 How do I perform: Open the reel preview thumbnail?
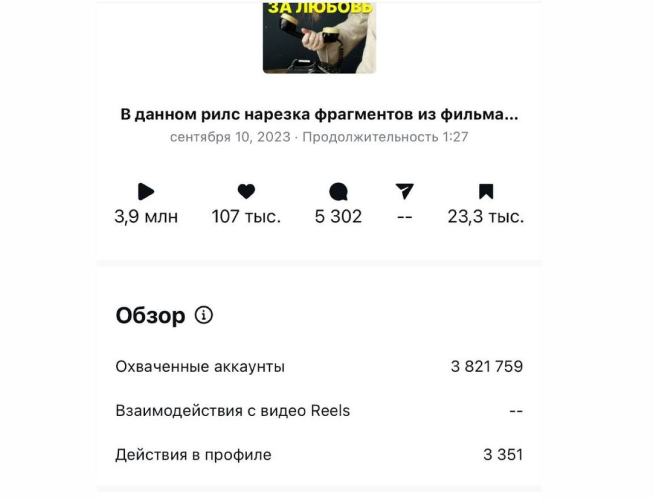319,37
